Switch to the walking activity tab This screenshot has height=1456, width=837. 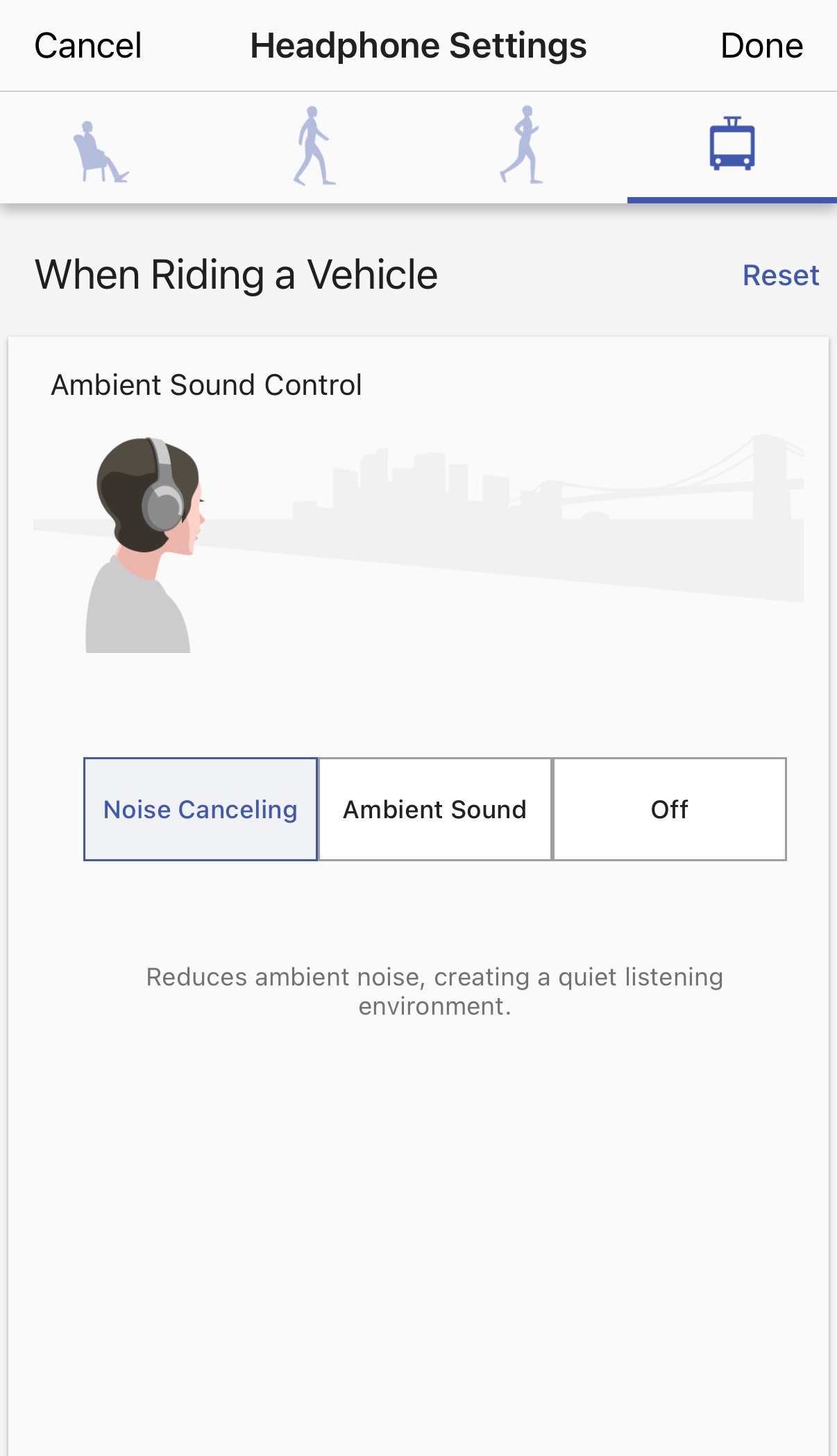click(314, 147)
